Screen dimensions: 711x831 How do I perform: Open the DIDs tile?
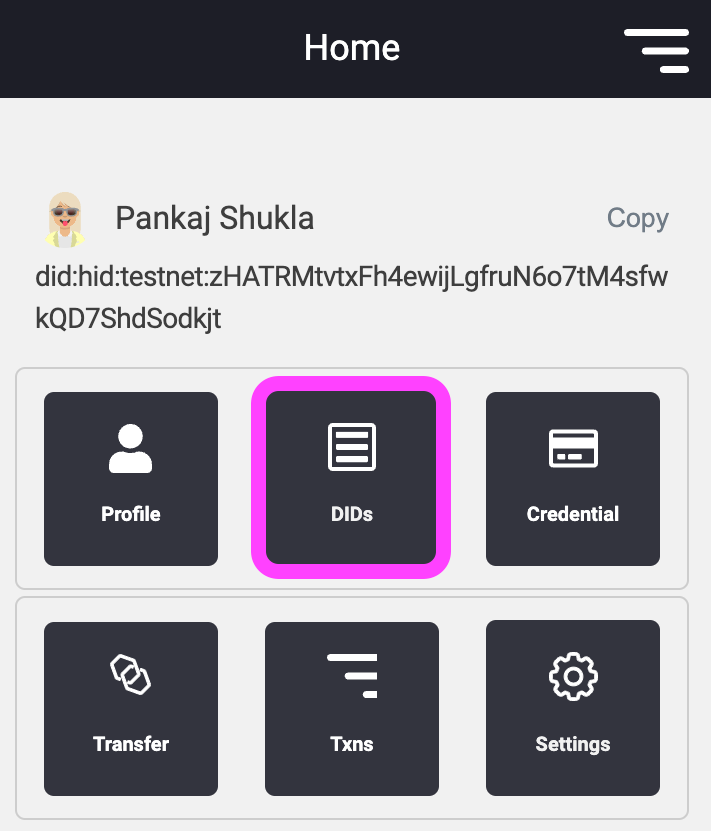(351, 479)
